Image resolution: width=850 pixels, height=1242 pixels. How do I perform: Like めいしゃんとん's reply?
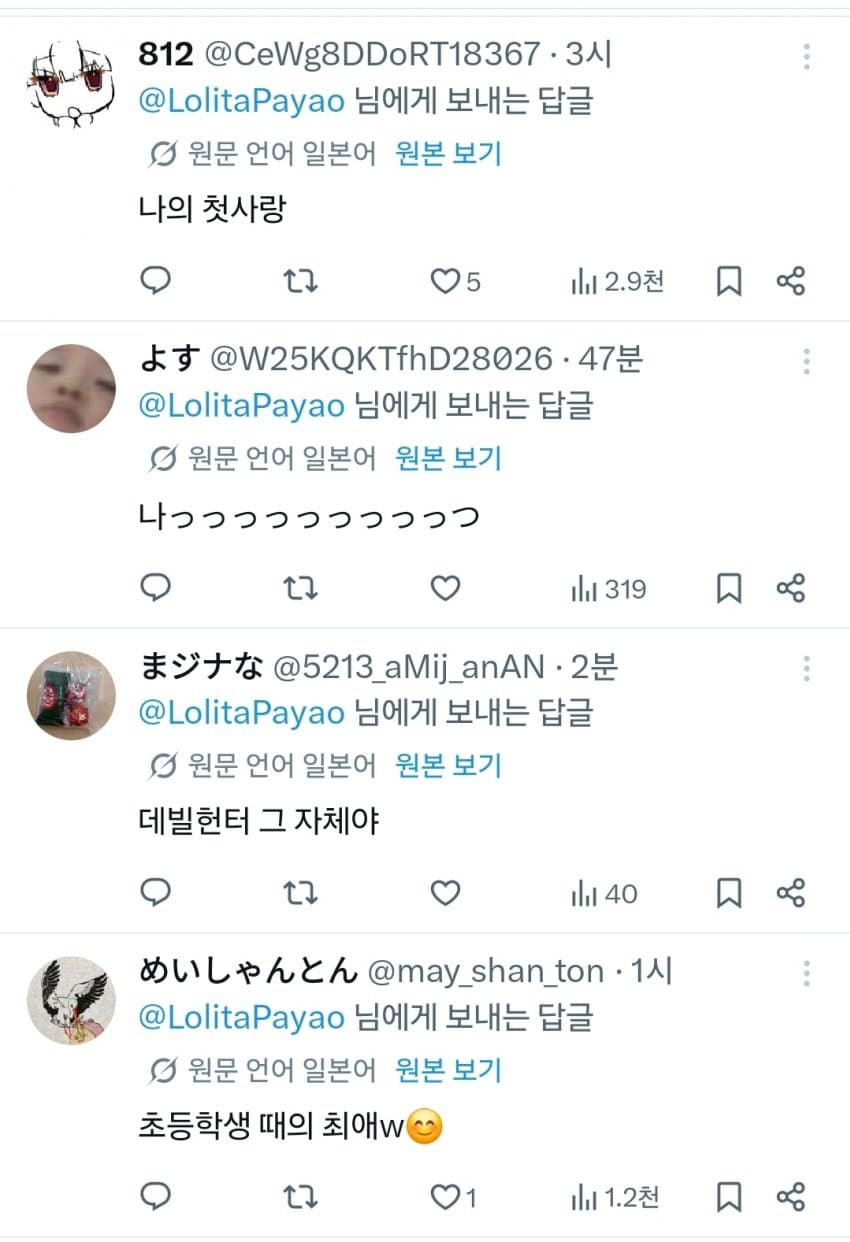[x=445, y=1196]
